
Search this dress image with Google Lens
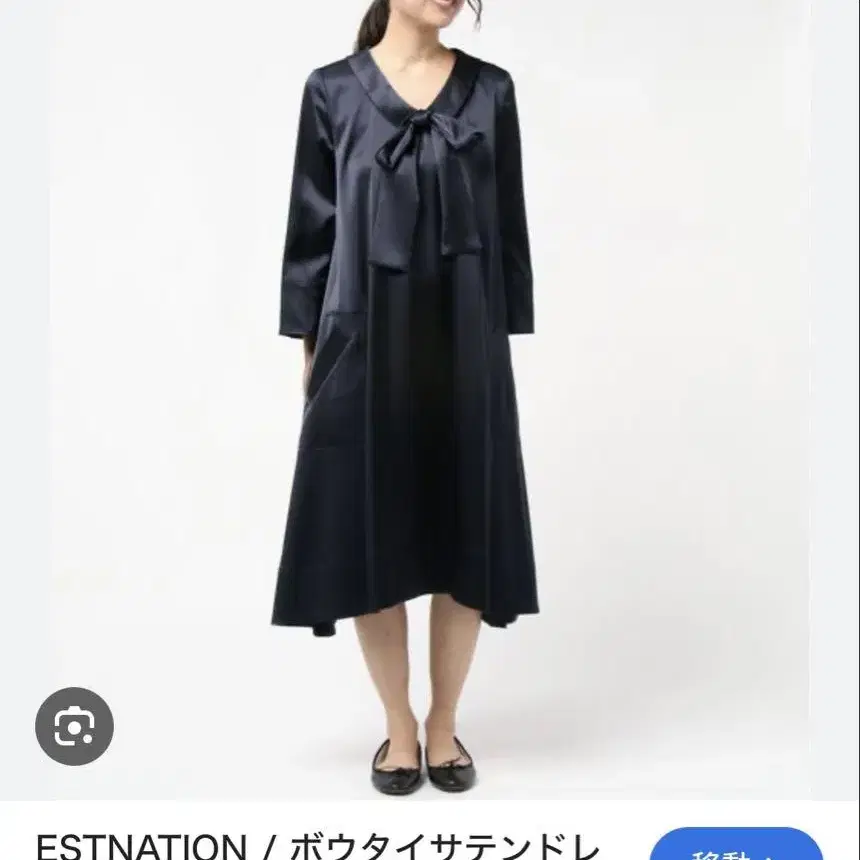tap(74, 726)
